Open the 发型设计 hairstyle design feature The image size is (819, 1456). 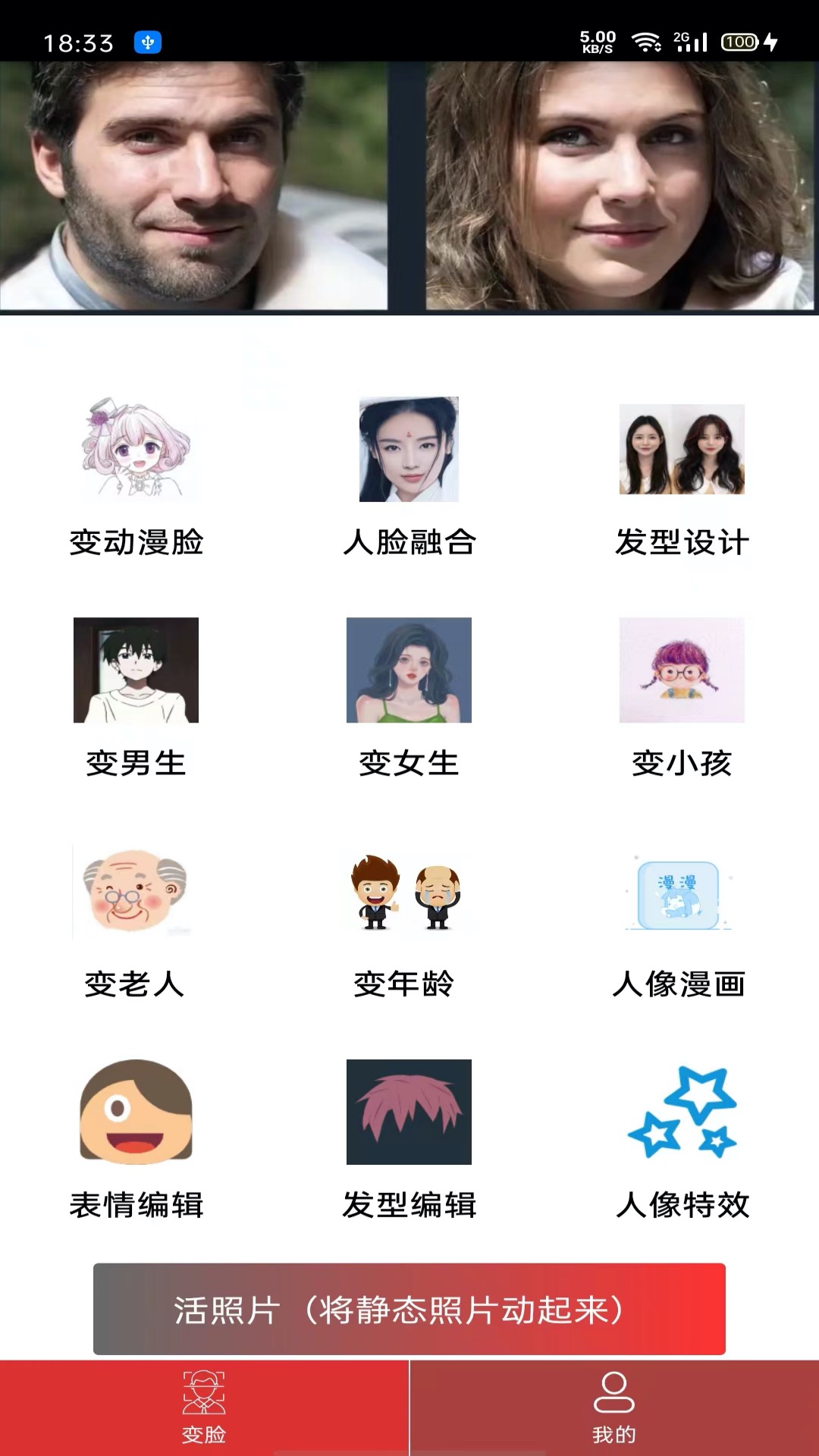pos(682,450)
